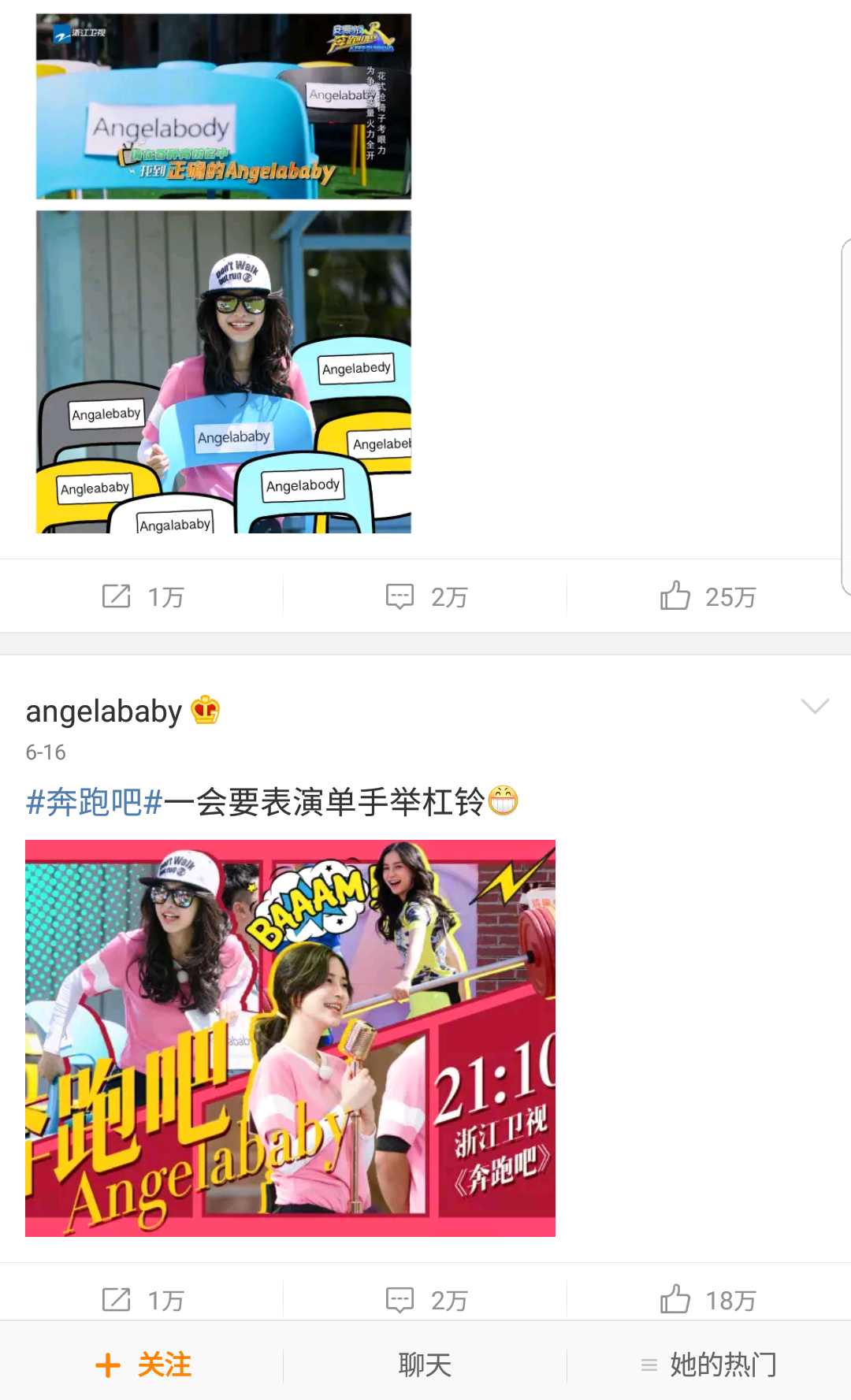Screen dimensions: 851x1400
Task: Follow this account with 关注
Action: point(143,1365)
